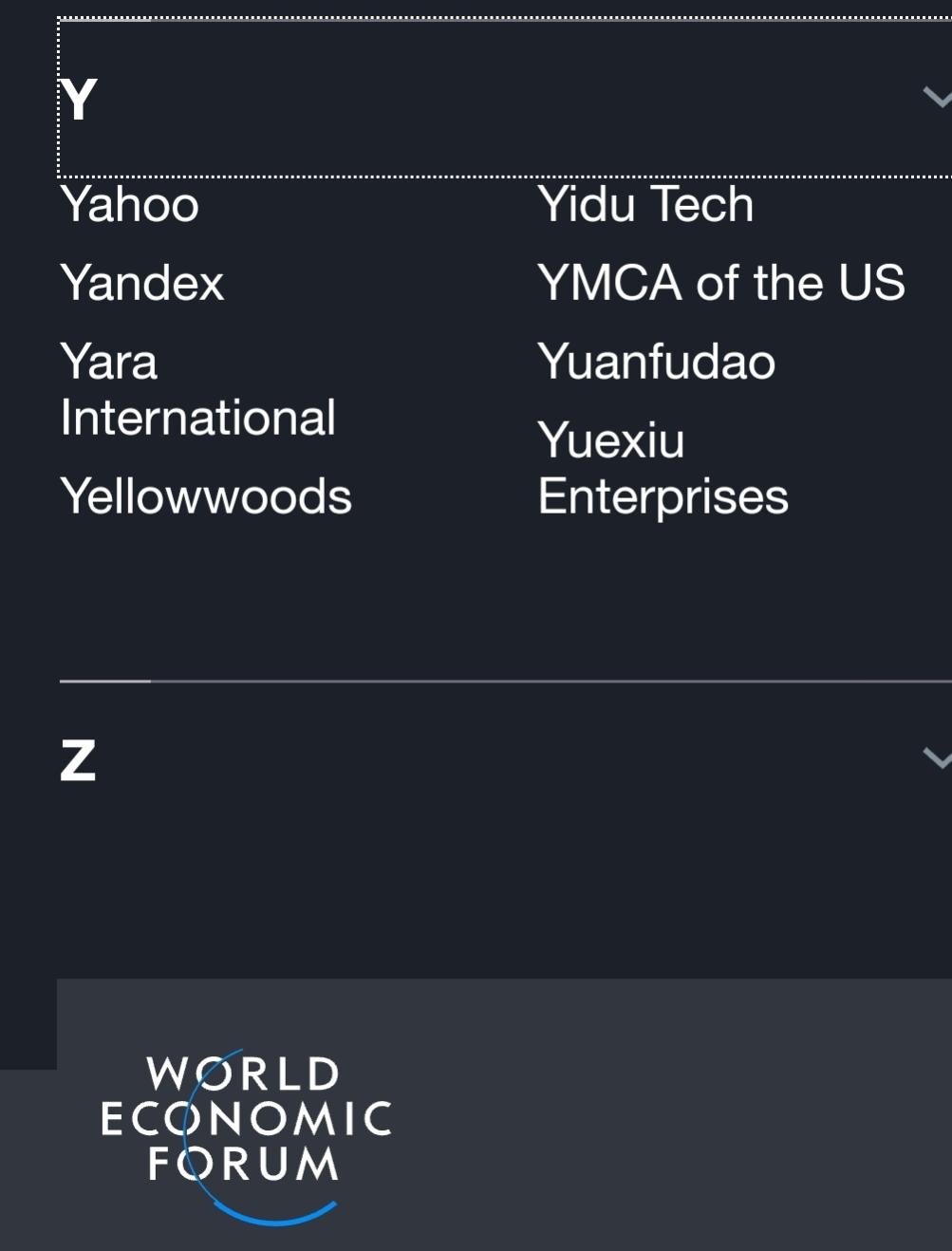Open Yuexiu Enterprises partner page
Screen dimensions: 952x1251
point(663,468)
